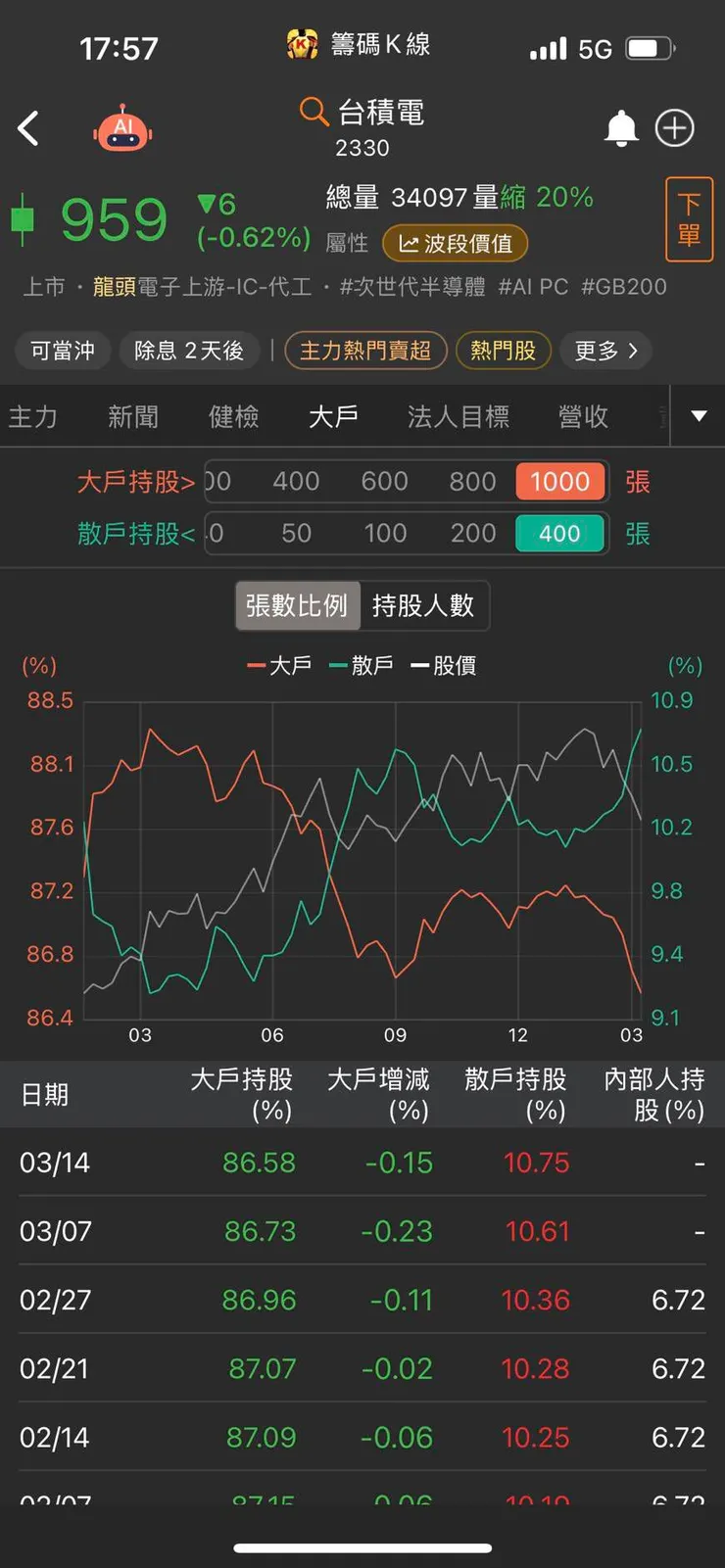725x1568 pixels.
Task: Select the 03/14 data row
Action: (x=362, y=1163)
